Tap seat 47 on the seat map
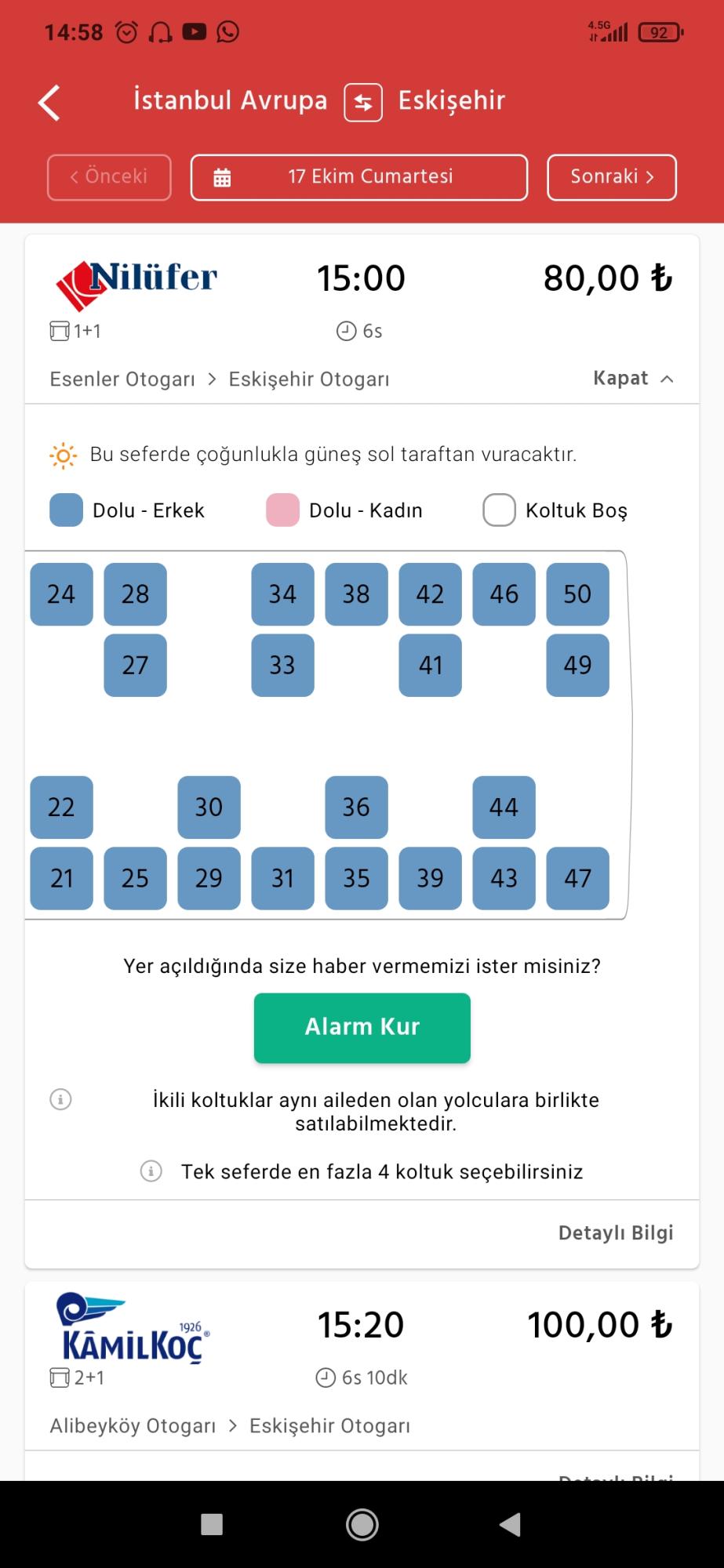This screenshot has width=724, height=1568. click(x=577, y=878)
